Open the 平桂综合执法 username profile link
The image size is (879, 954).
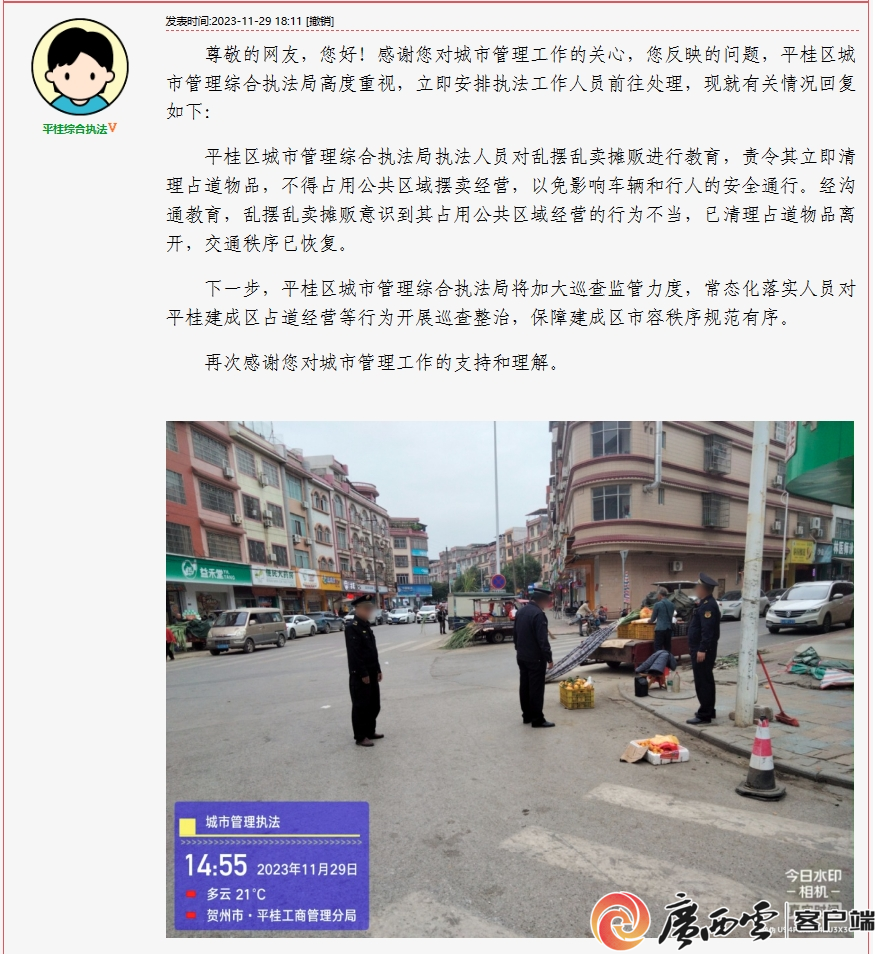pos(74,129)
